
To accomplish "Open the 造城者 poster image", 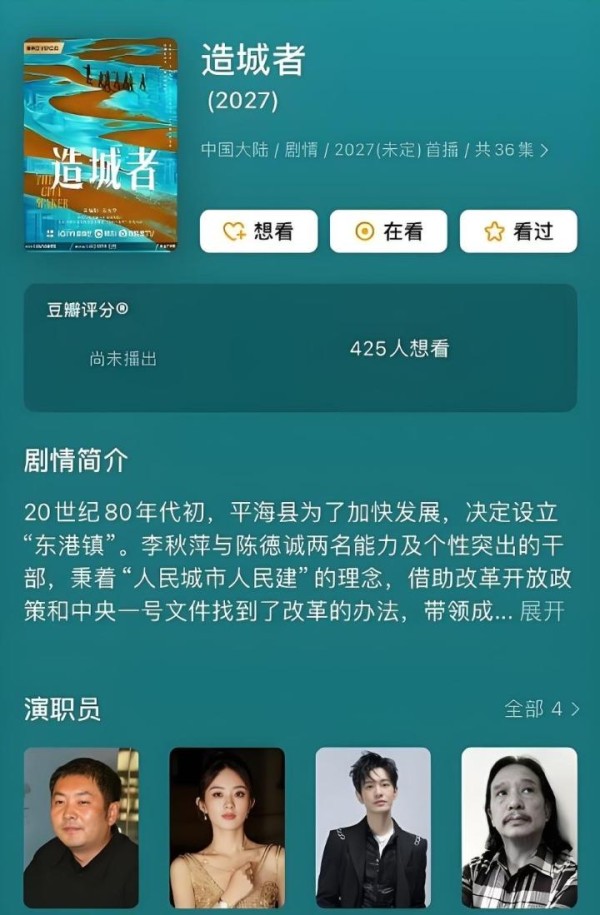I will pos(100,144).
